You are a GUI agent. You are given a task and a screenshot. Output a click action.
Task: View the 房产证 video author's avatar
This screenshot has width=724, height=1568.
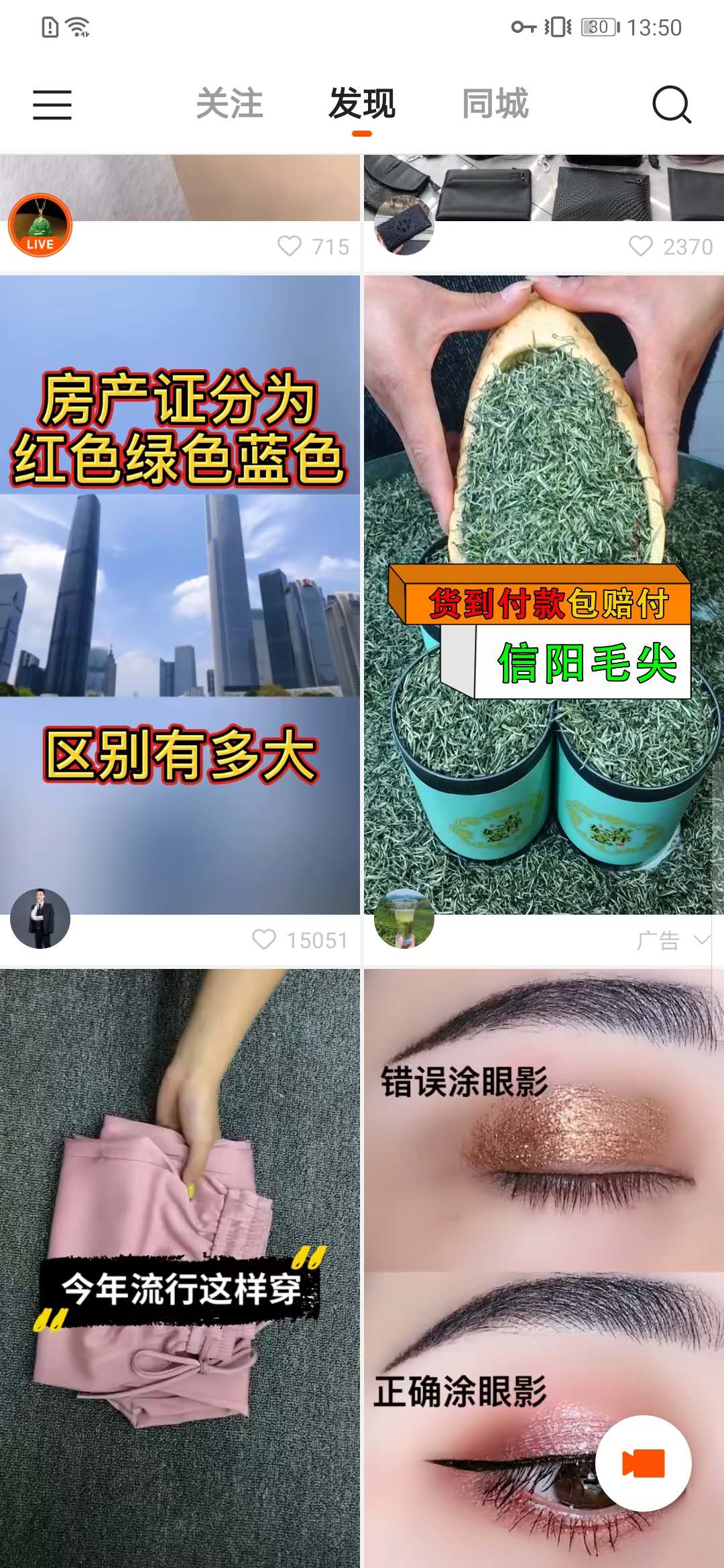(40, 919)
